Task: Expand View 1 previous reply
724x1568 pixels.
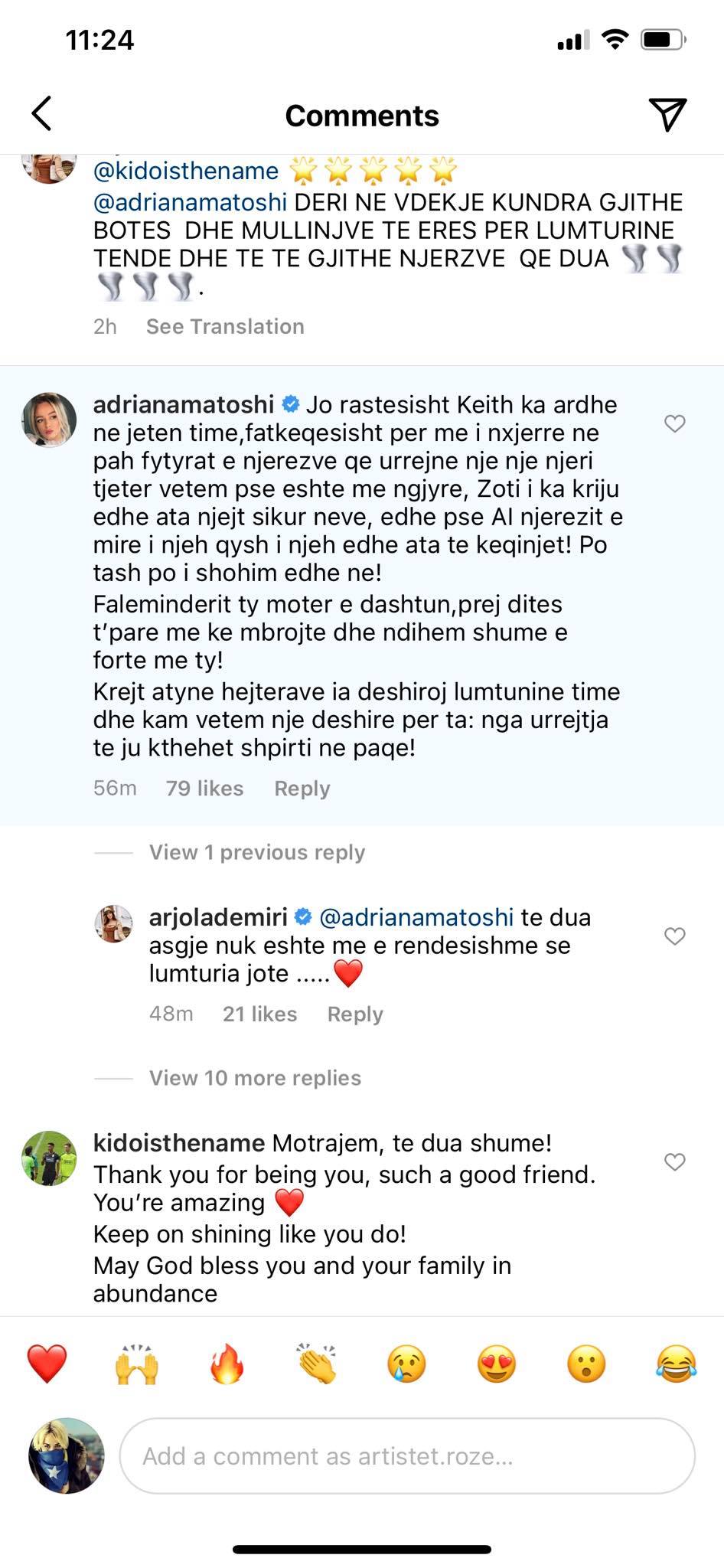Action: point(256,852)
